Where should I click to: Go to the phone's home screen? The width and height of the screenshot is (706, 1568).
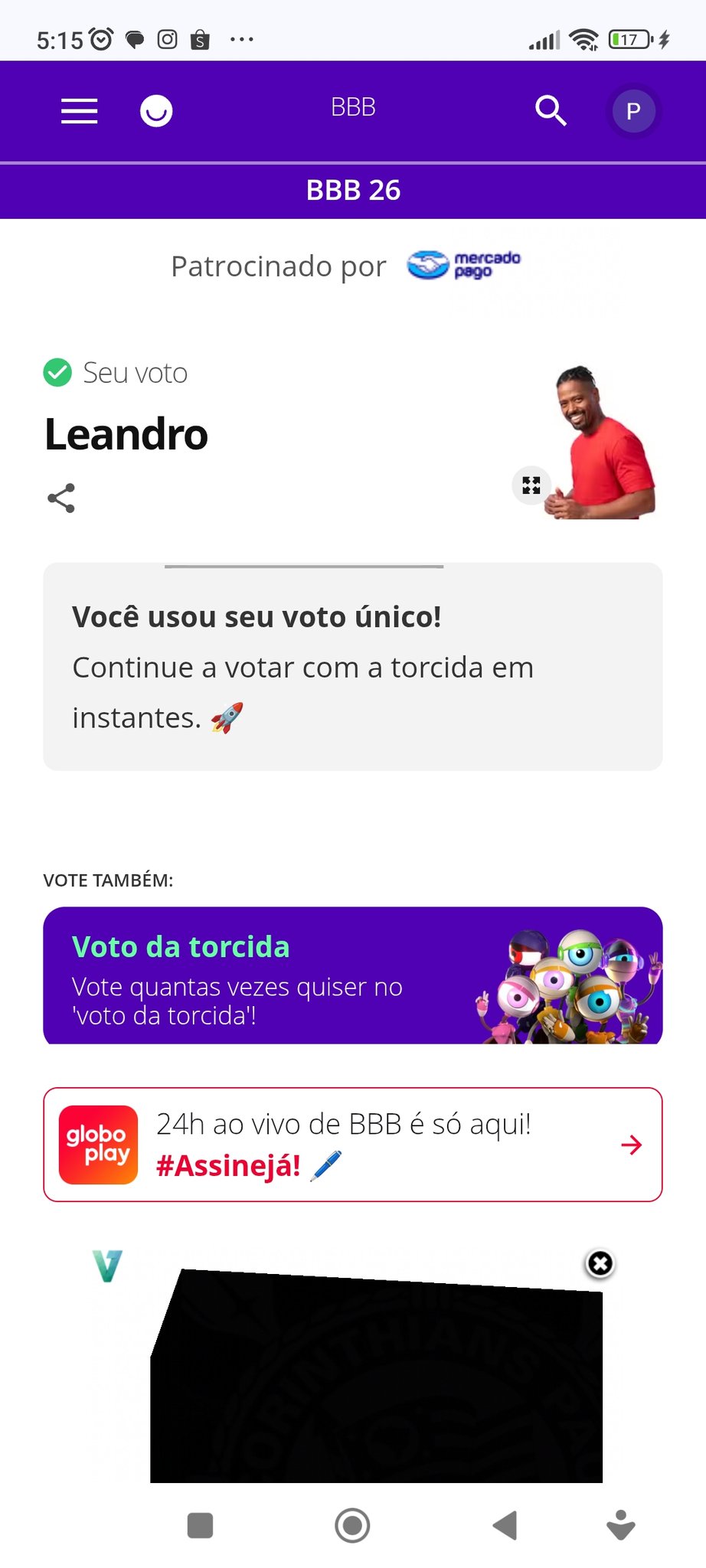coord(352,1525)
